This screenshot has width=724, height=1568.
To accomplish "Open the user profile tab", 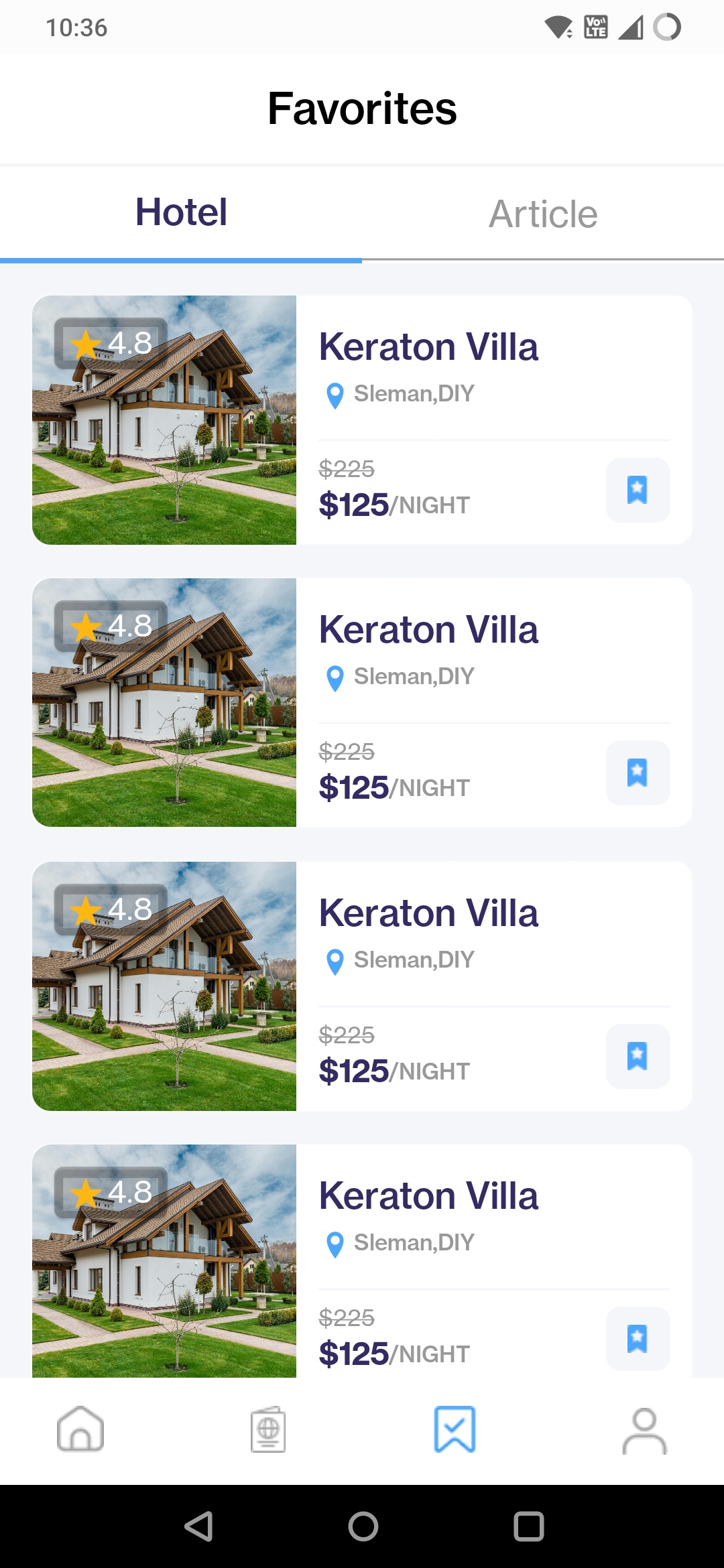I will tap(644, 1430).
